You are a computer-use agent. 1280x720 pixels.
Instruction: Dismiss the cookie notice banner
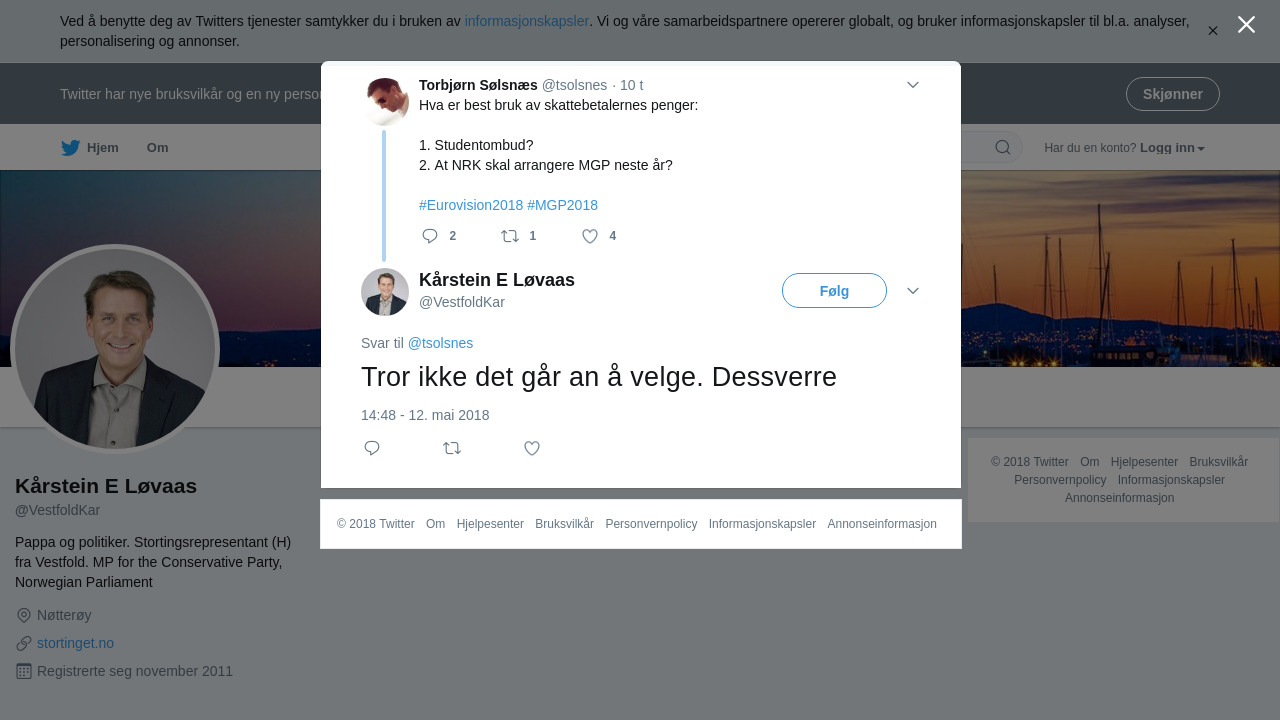click(x=1212, y=31)
